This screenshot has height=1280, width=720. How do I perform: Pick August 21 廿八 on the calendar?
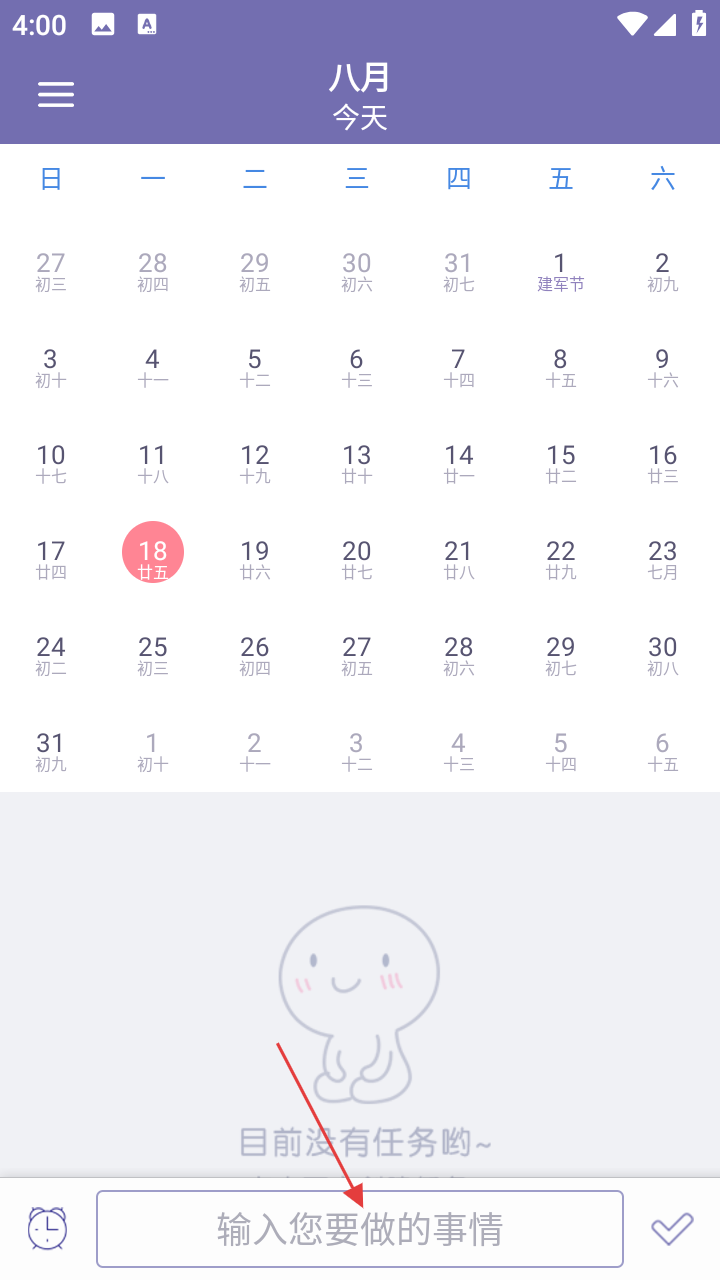458,559
